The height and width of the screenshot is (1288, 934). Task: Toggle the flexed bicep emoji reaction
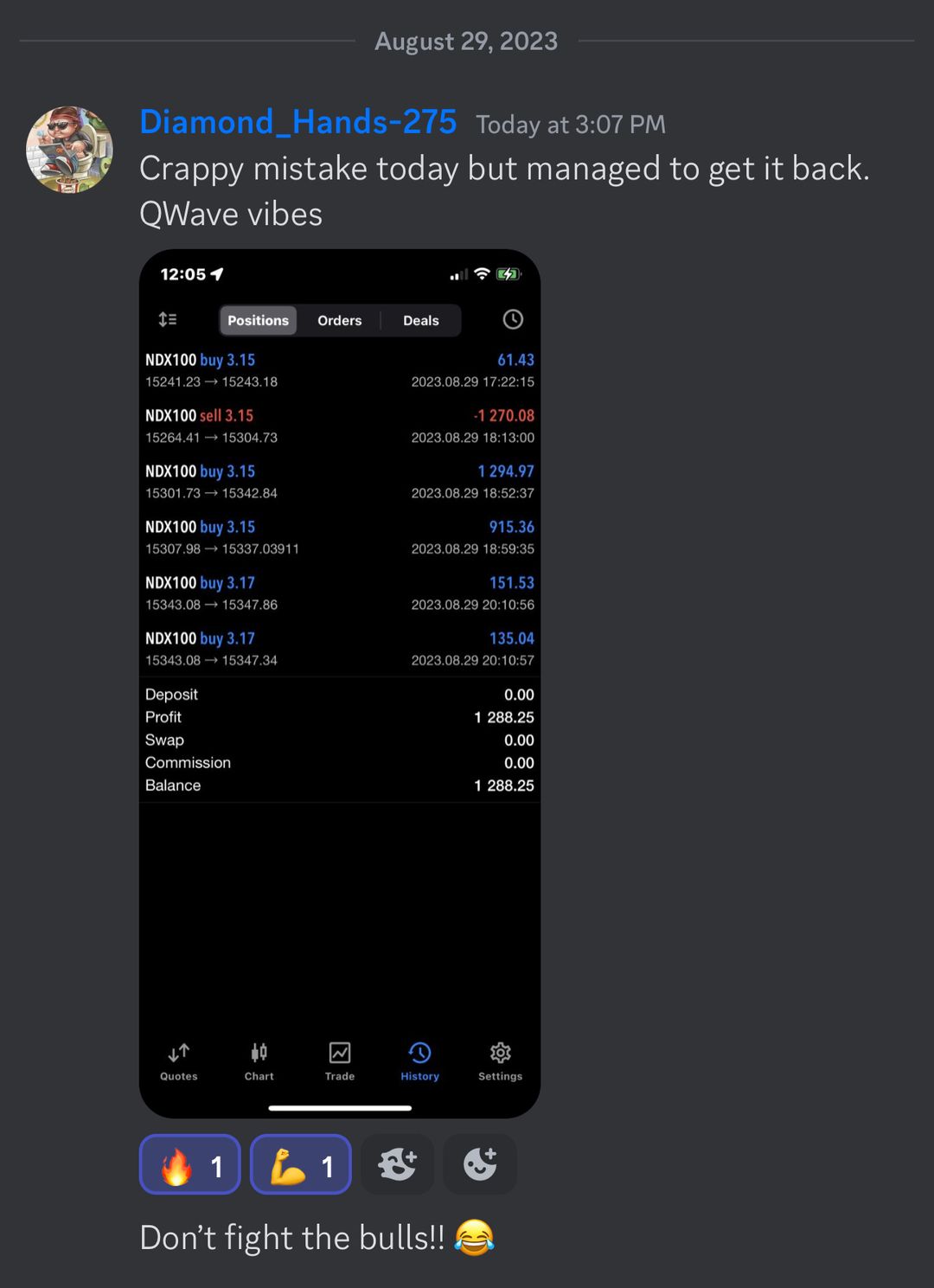[300, 1164]
